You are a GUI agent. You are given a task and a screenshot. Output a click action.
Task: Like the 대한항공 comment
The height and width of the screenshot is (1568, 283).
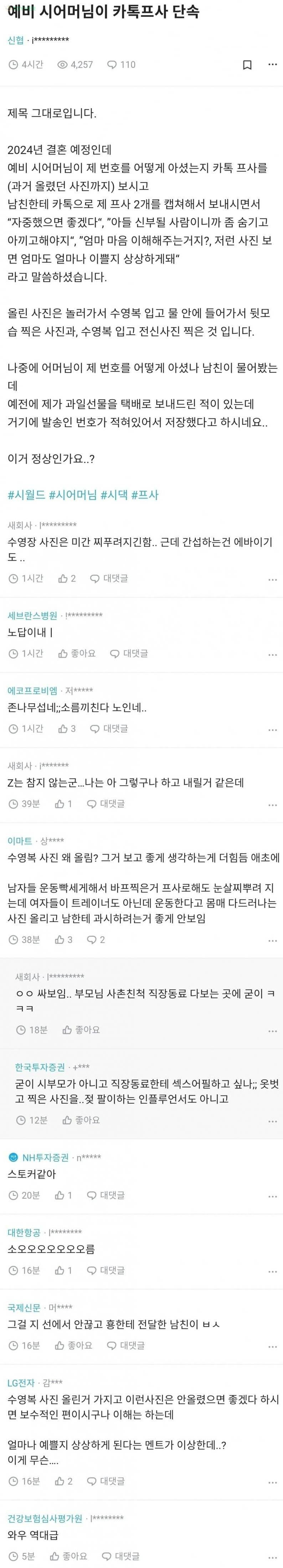63,1270
